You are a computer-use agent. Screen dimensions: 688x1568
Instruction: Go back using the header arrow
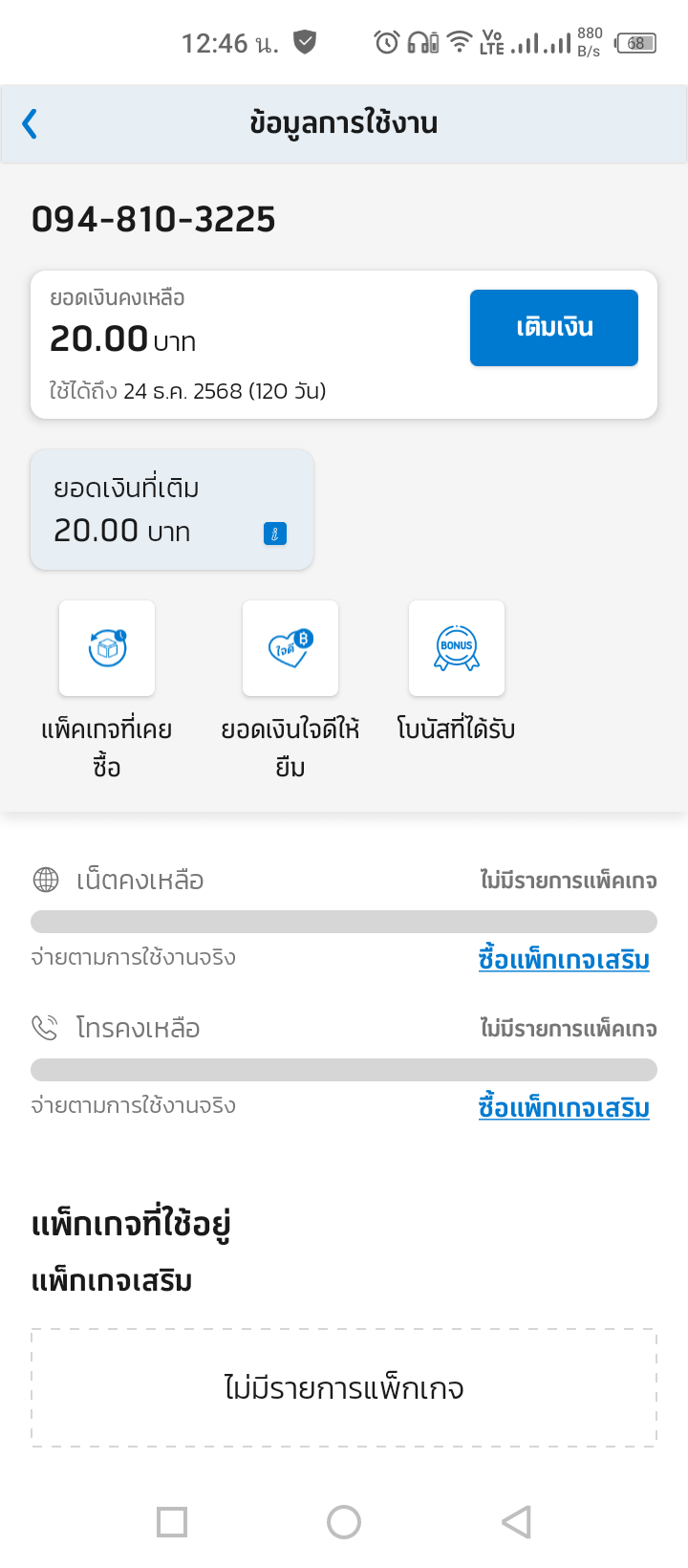tap(30, 123)
